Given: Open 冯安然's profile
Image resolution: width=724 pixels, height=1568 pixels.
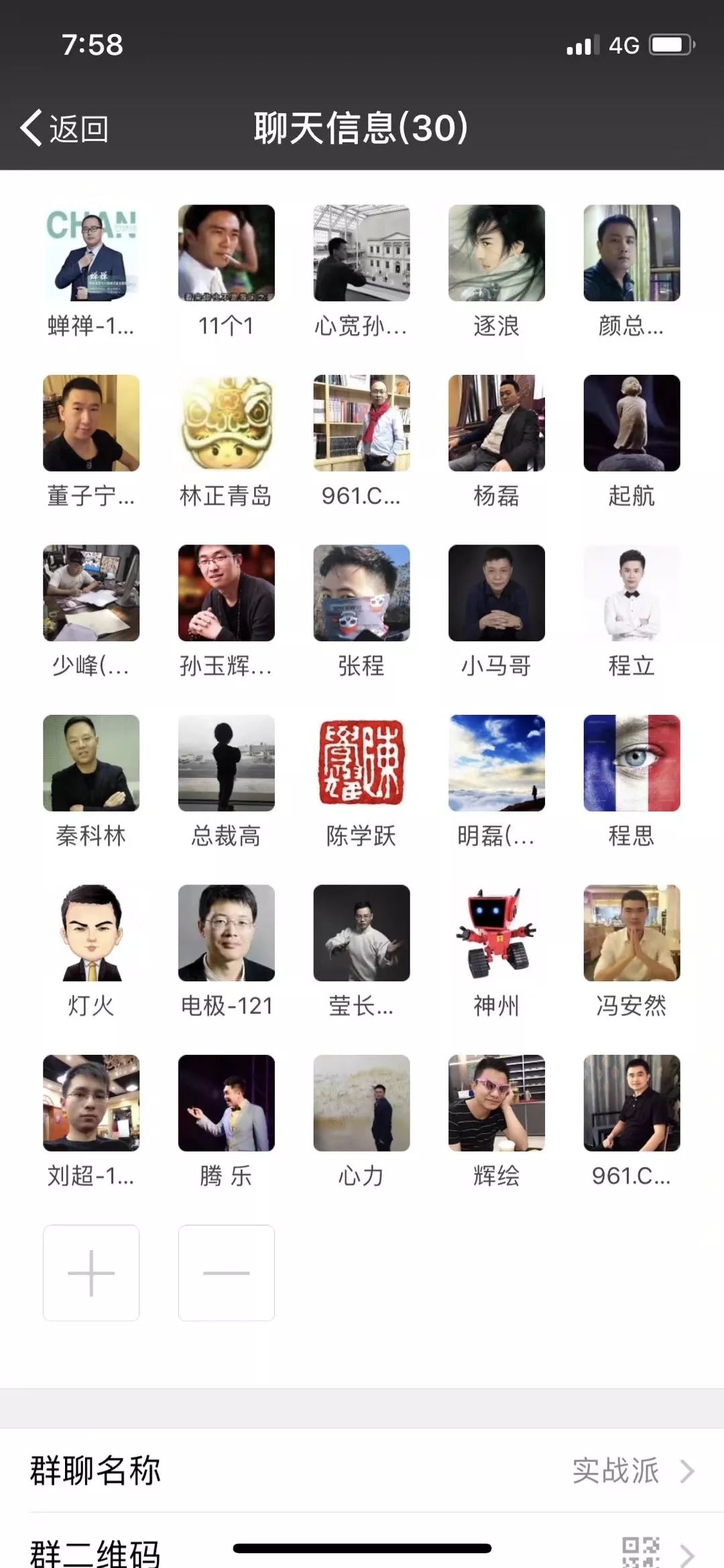Looking at the screenshot, I should [631, 933].
